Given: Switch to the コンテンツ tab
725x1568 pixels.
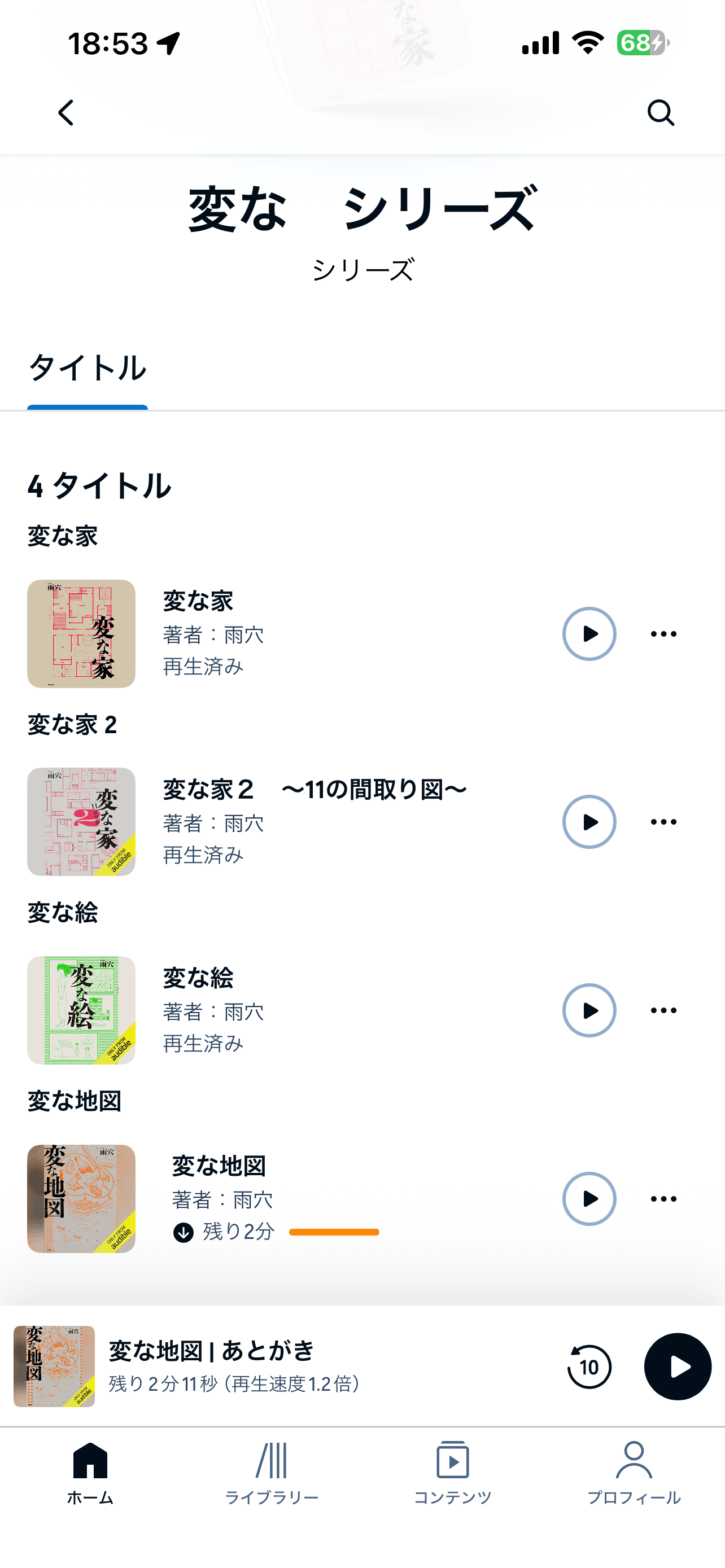Looking at the screenshot, I should [452, 1472].
